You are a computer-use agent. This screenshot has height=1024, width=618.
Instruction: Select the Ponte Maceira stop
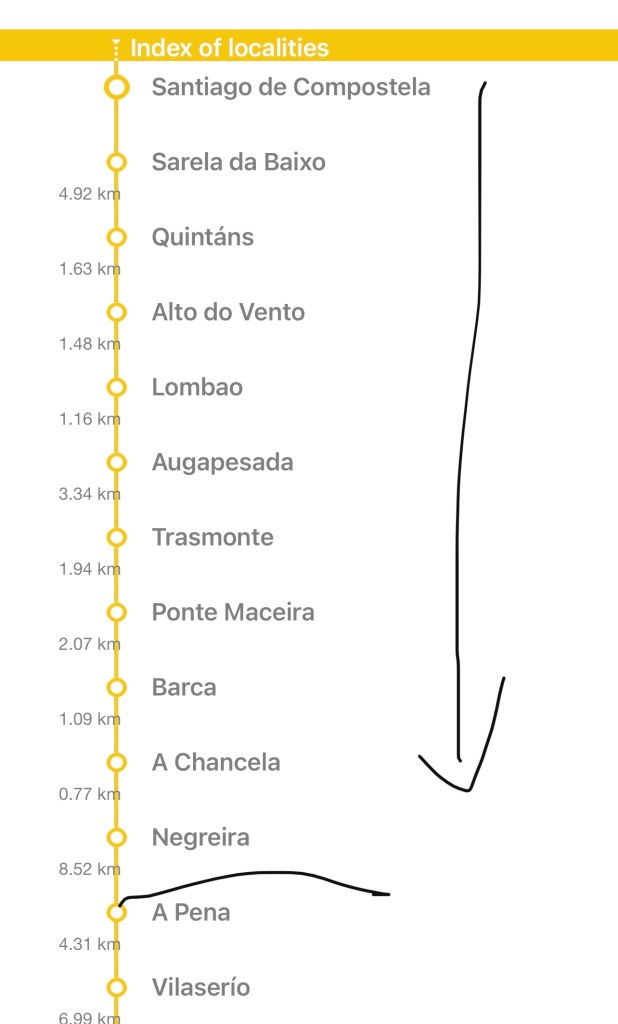(x=232, y=612)
